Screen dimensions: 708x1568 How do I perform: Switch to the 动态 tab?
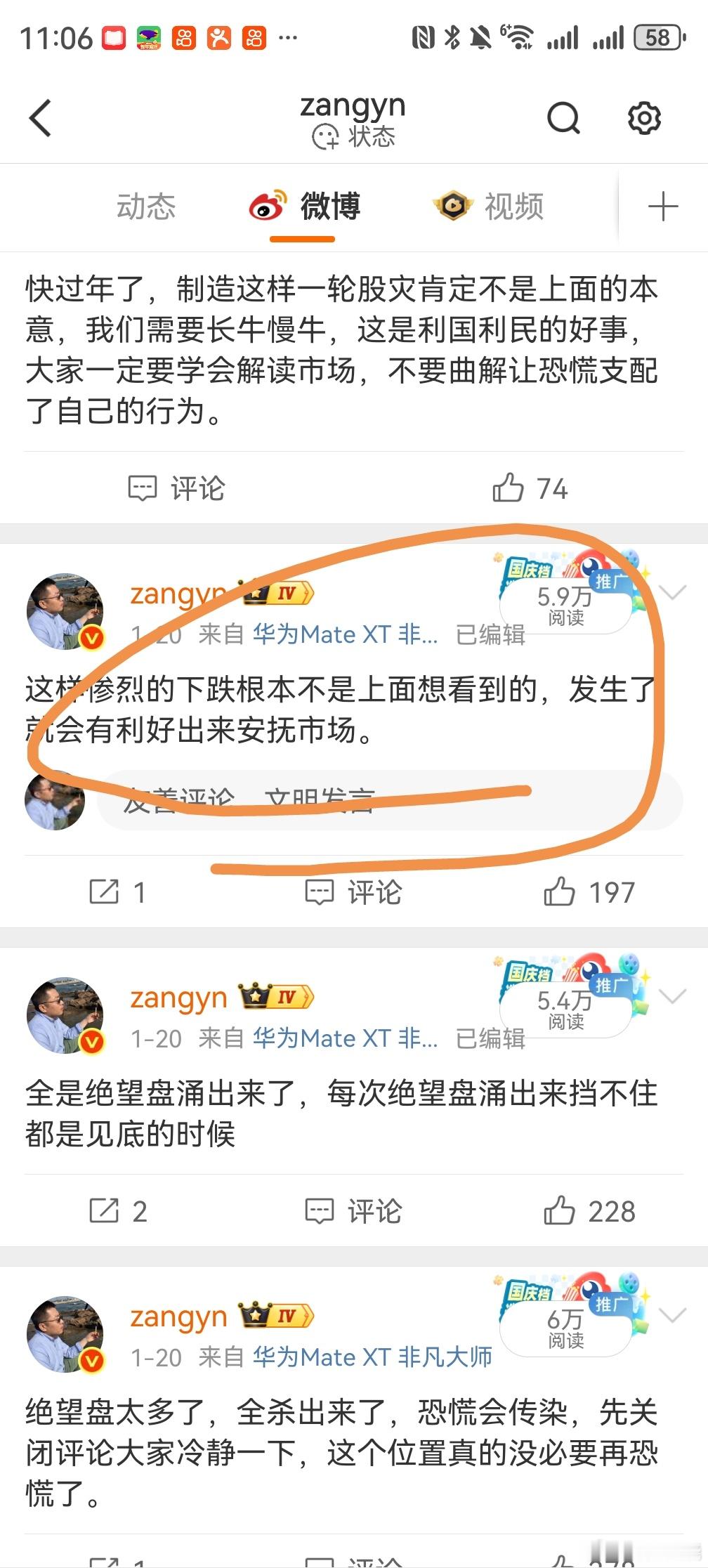148,207
